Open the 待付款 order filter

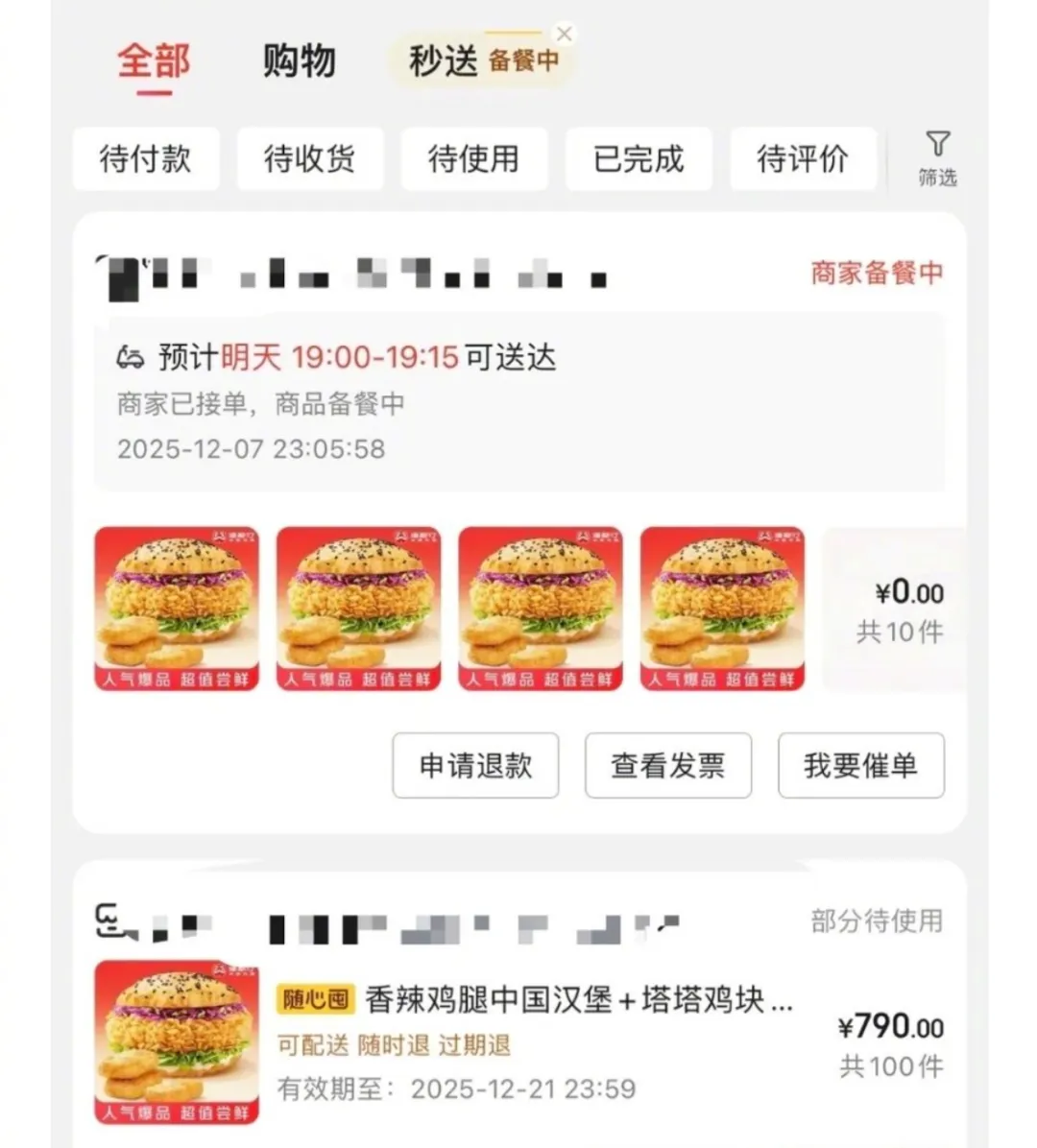pyautogui.click(x=146, y=159)
